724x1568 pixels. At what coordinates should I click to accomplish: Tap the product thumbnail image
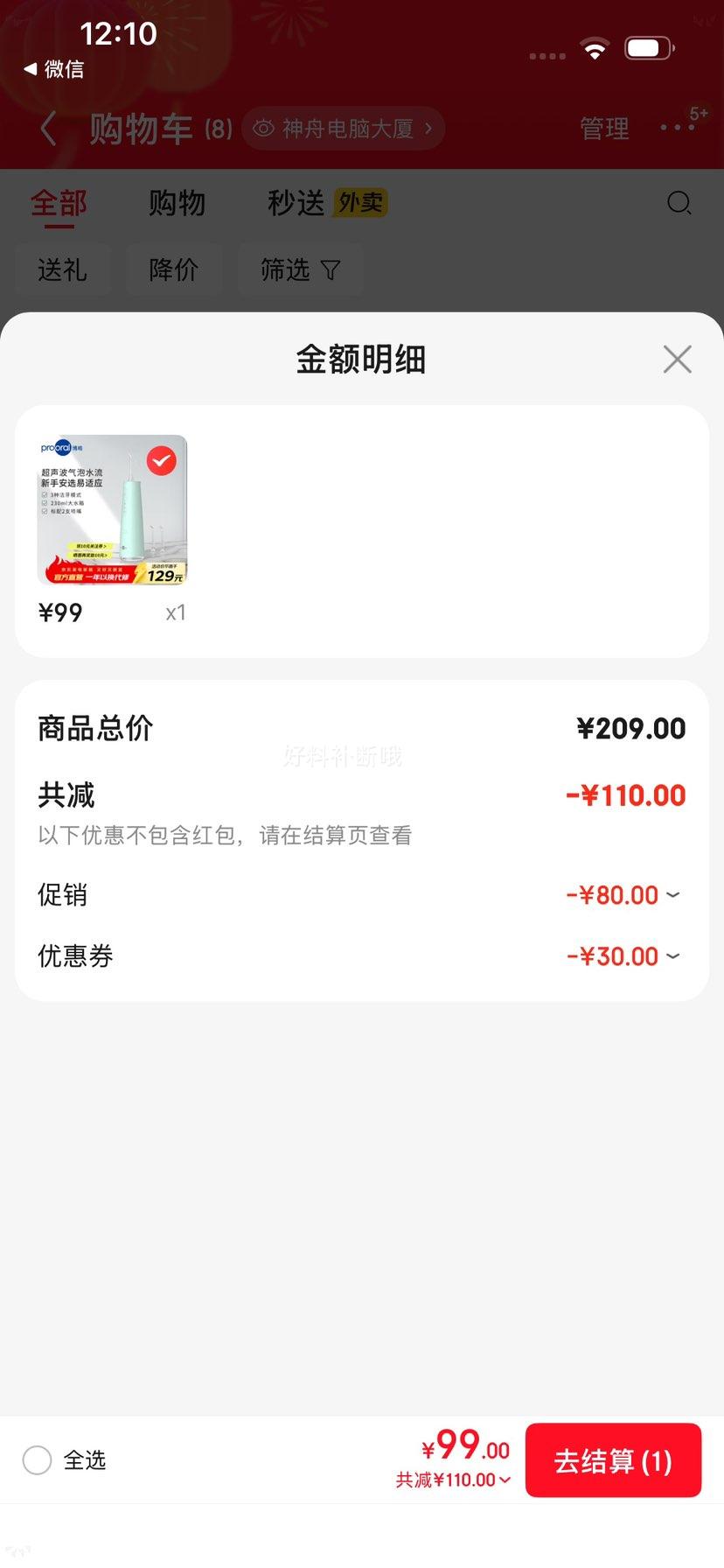tap(114, 509)
